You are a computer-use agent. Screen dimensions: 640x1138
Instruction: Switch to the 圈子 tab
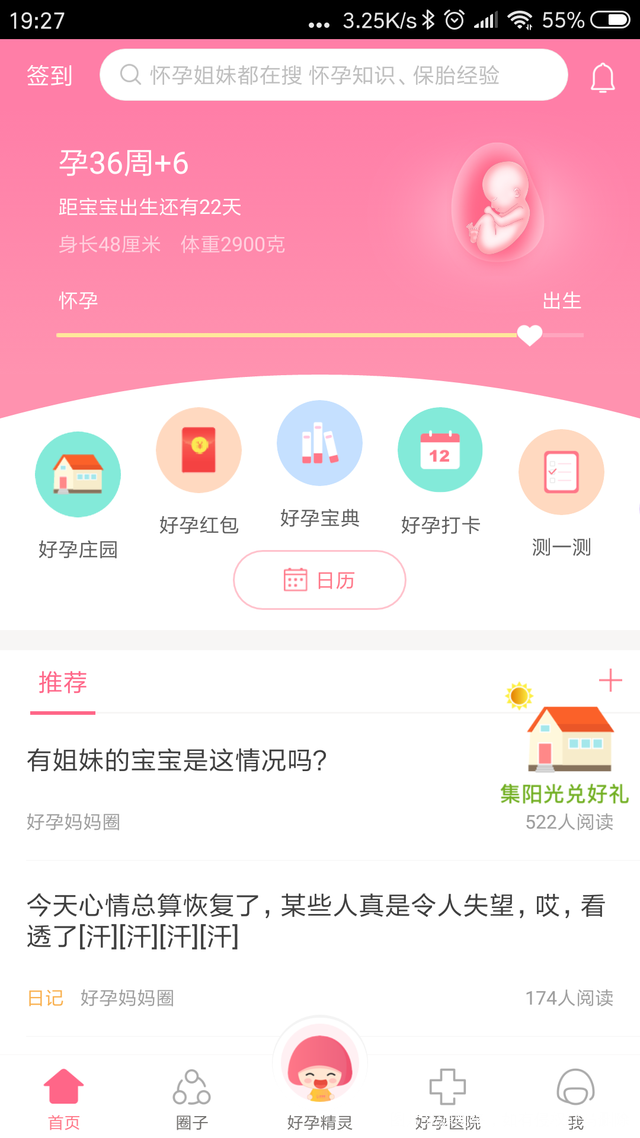(192, 1098)
